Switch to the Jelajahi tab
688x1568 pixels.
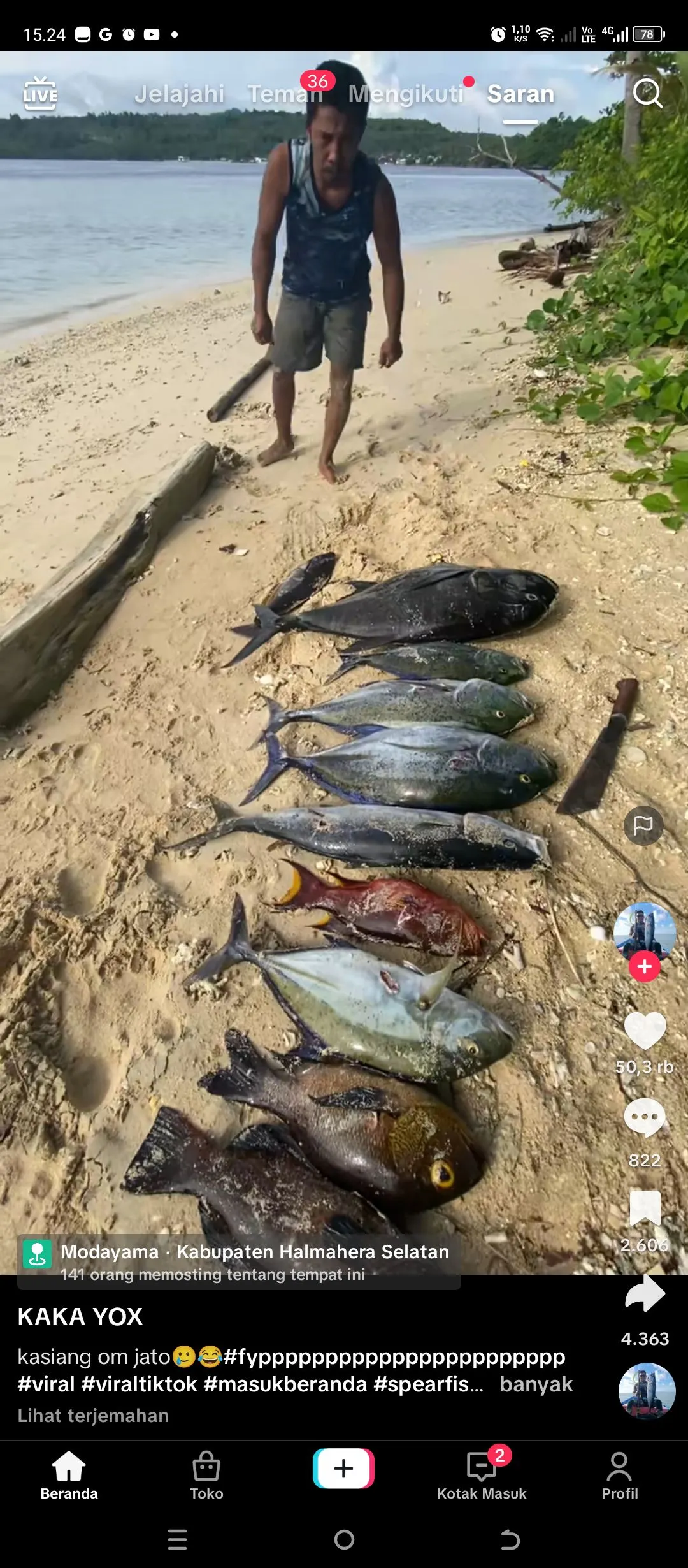[x=179, y=94]
